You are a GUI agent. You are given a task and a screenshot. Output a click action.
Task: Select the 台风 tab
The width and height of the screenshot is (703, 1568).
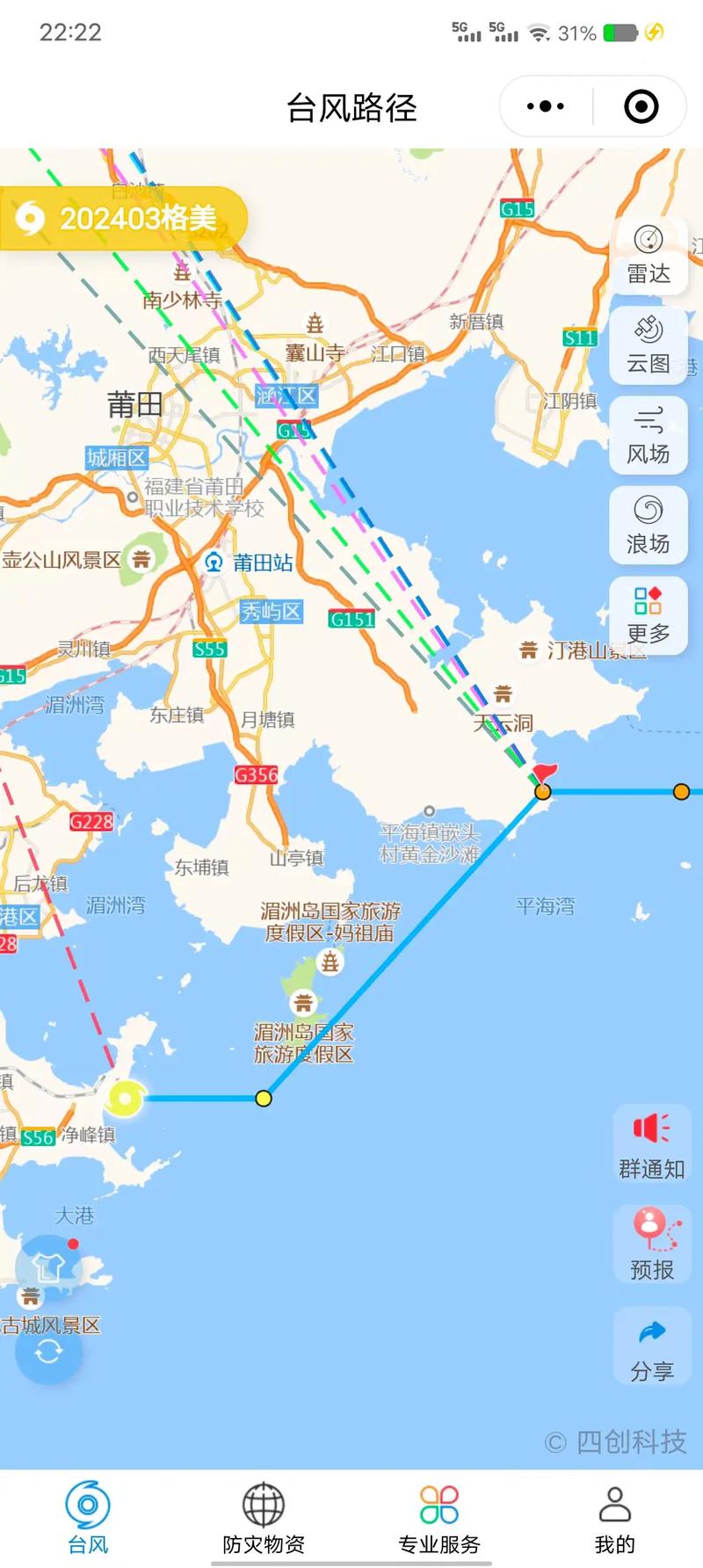[x=88, y=1519]
